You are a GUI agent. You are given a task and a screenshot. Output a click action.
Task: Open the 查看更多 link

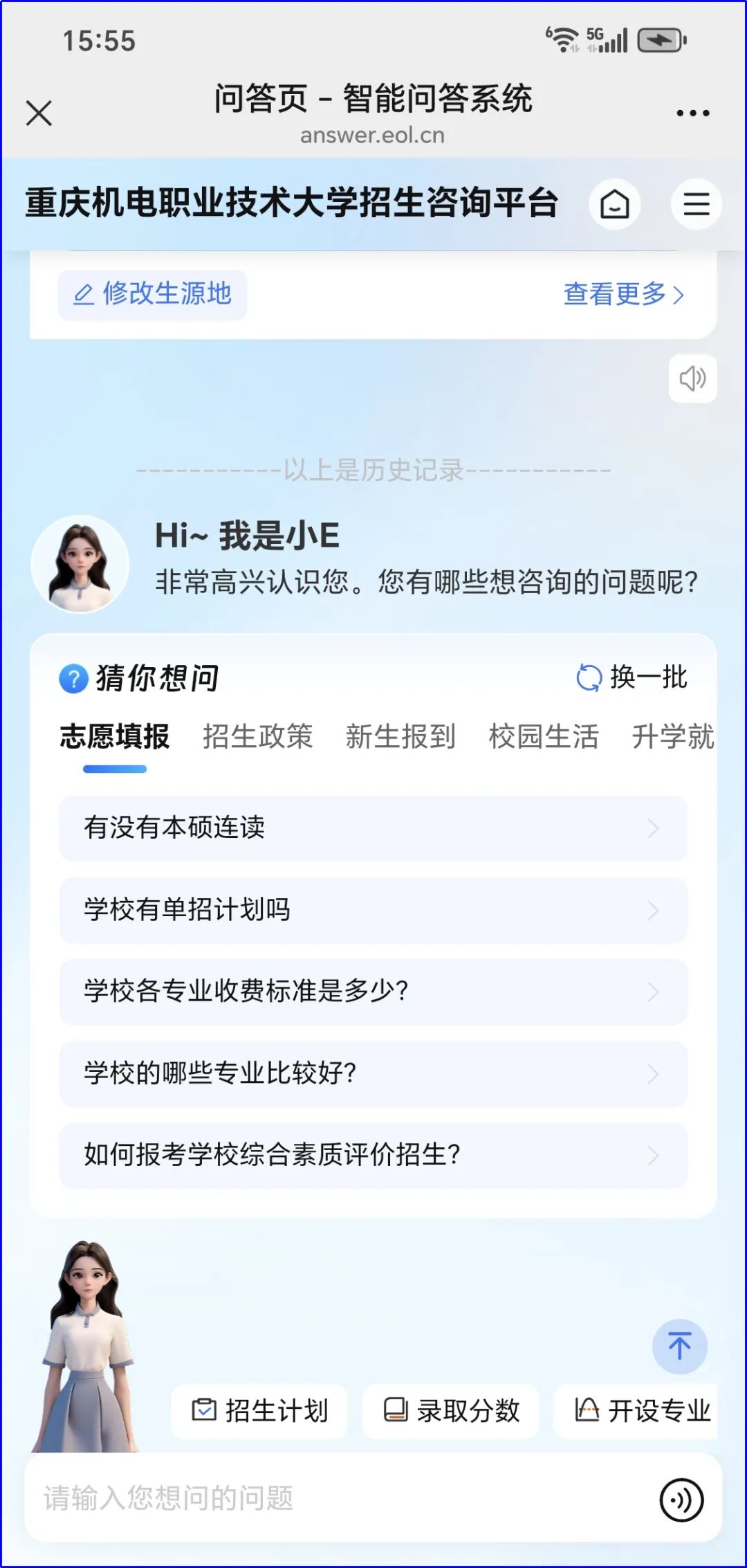click(623, 294)
